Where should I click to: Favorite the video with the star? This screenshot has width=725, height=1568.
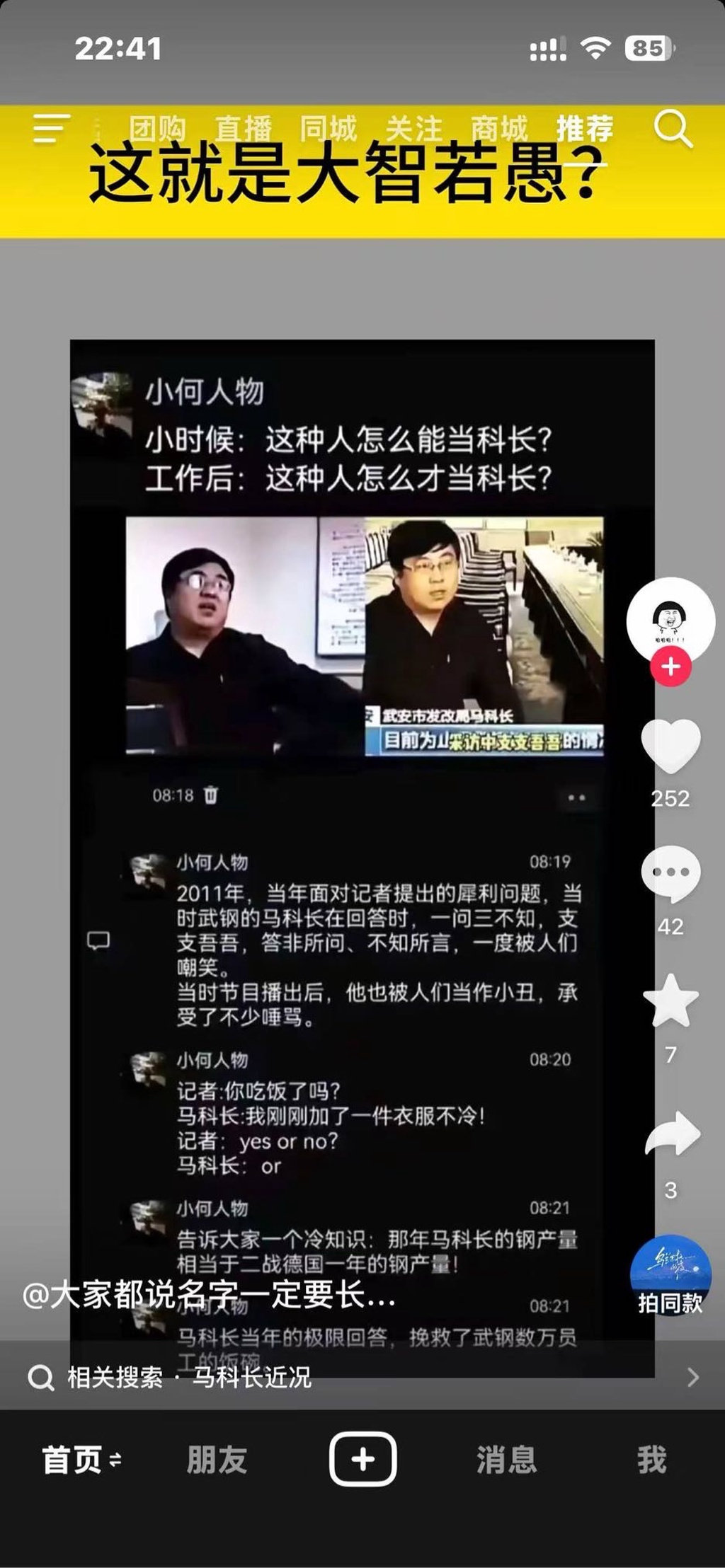point(670,1001)
